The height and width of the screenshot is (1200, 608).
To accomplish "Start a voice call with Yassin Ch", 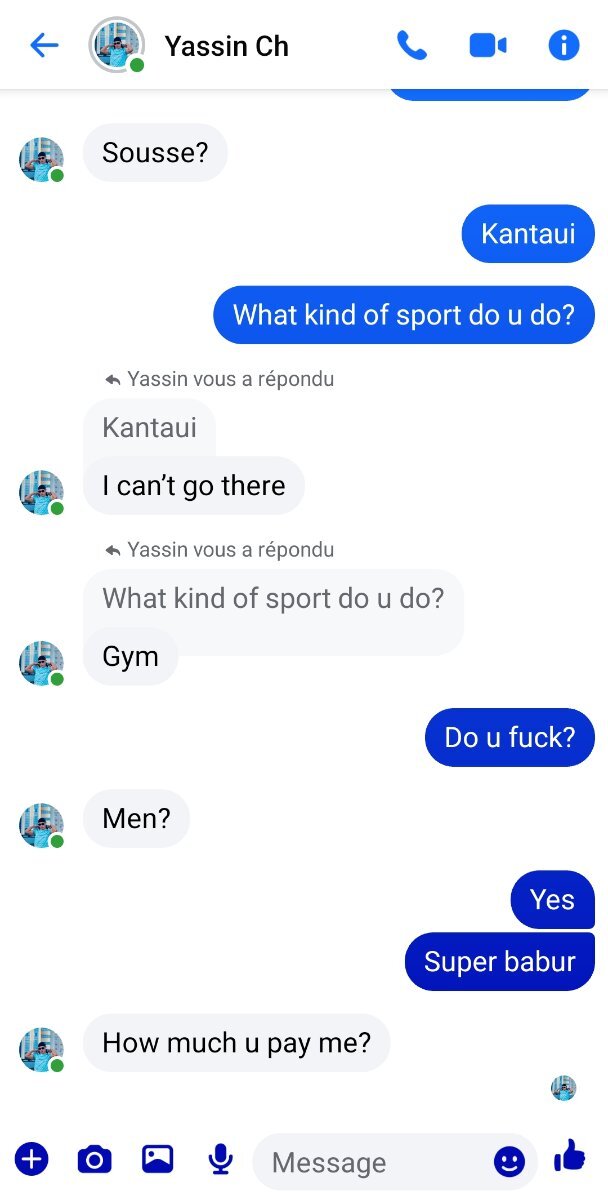I will tap(411, 45).
